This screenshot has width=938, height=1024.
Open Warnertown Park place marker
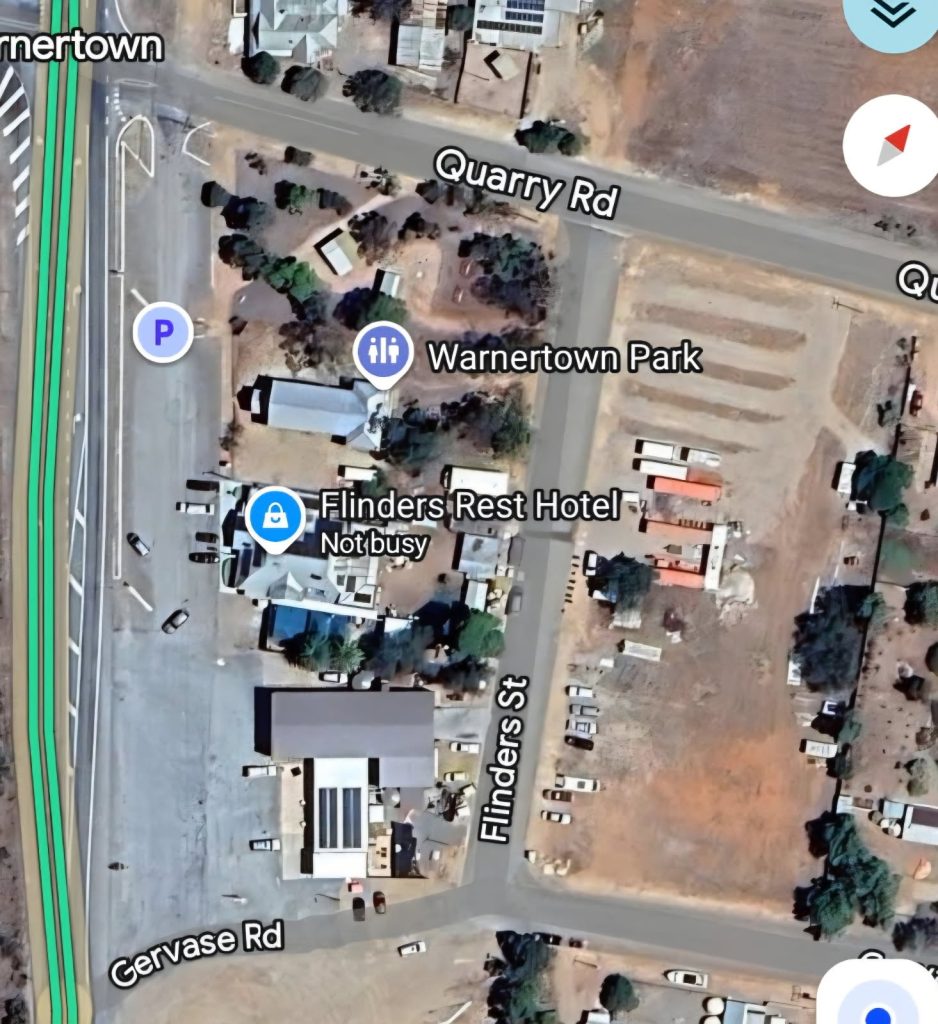coord(384,352)
